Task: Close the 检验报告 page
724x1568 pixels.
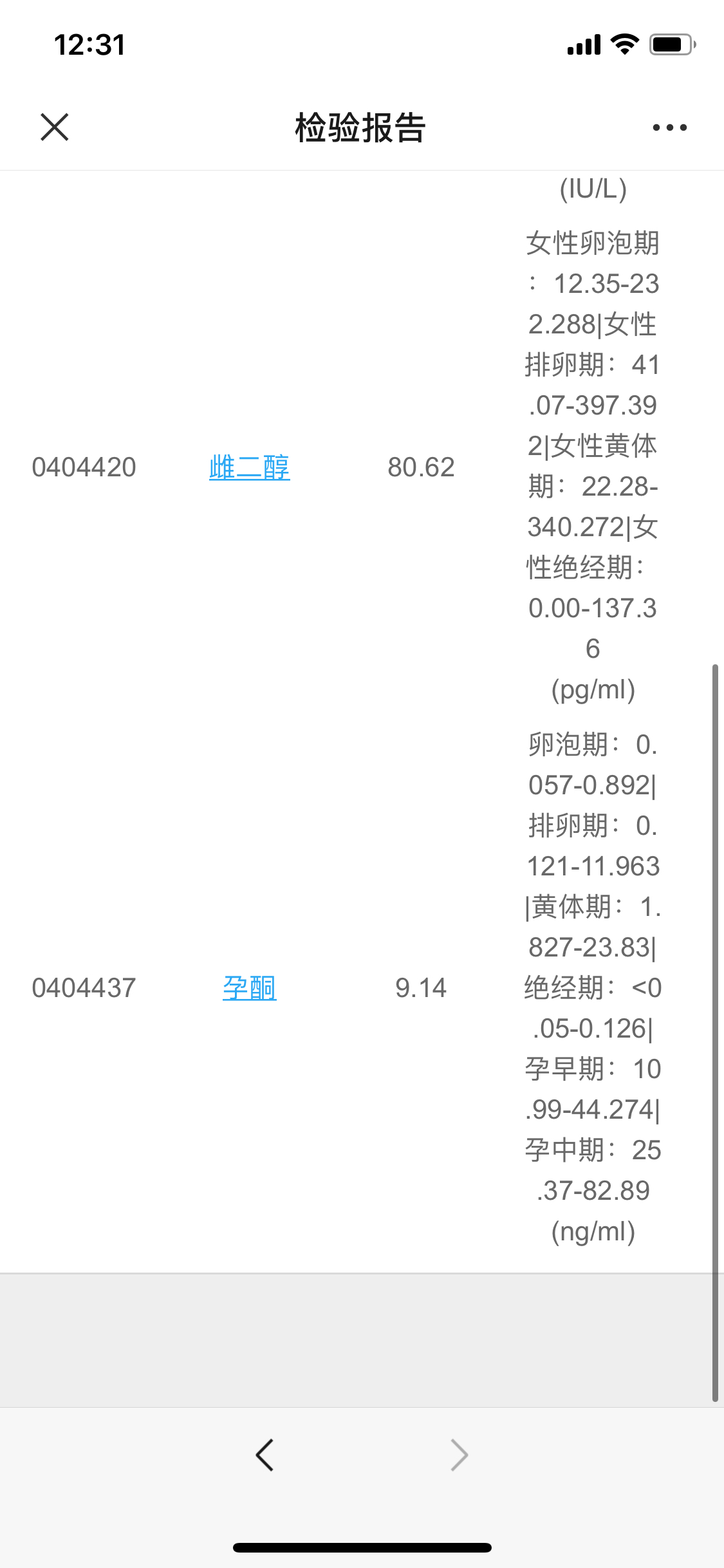Action: (x=55, y=127)
